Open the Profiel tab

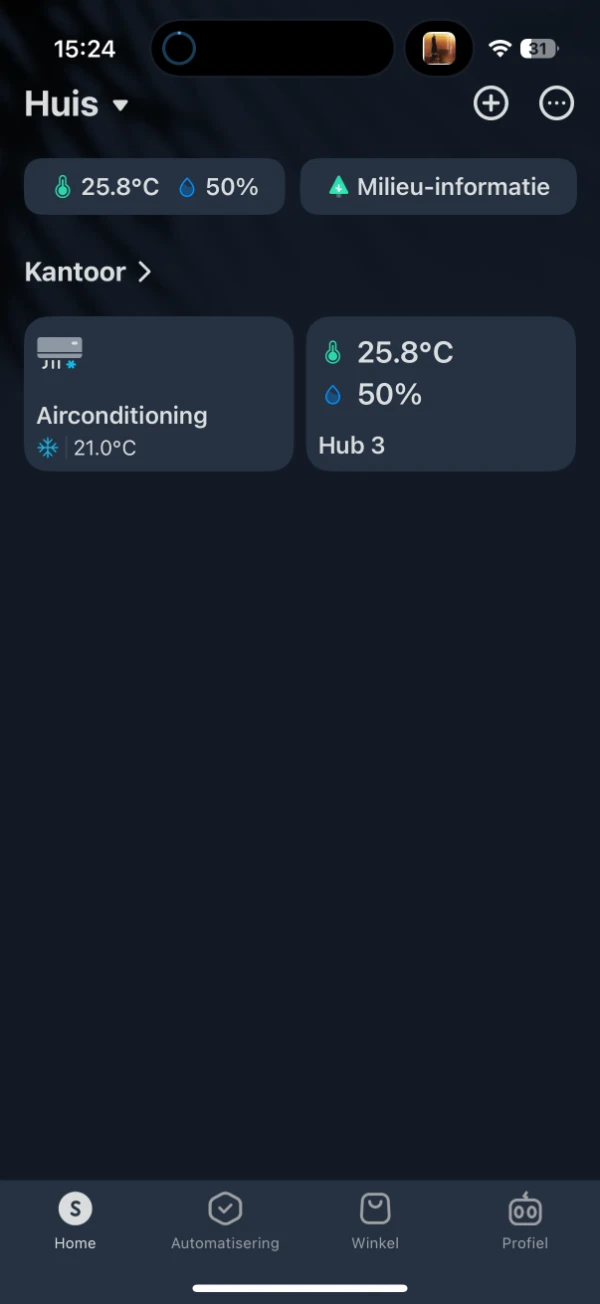click(525, 1222)
